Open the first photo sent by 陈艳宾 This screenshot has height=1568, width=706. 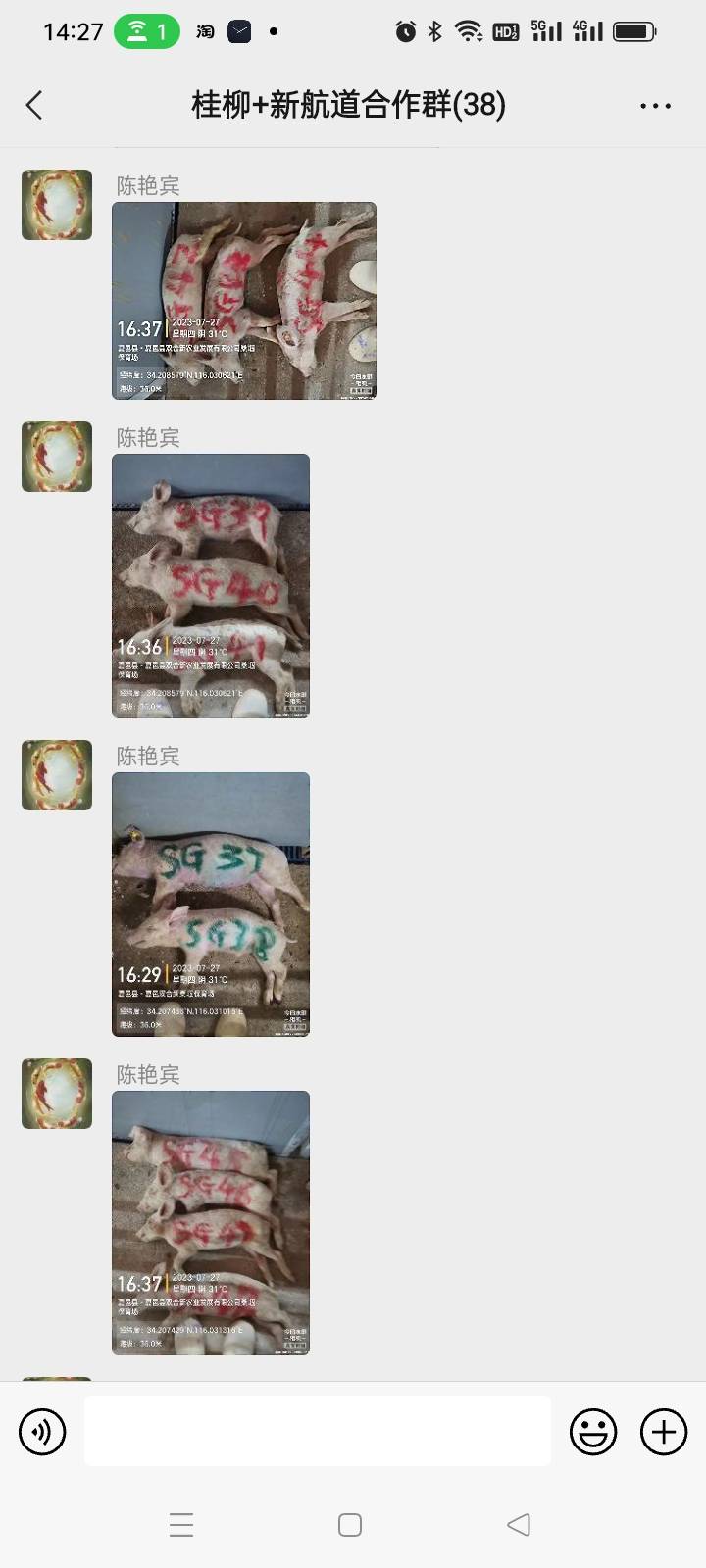pos(244,301)
